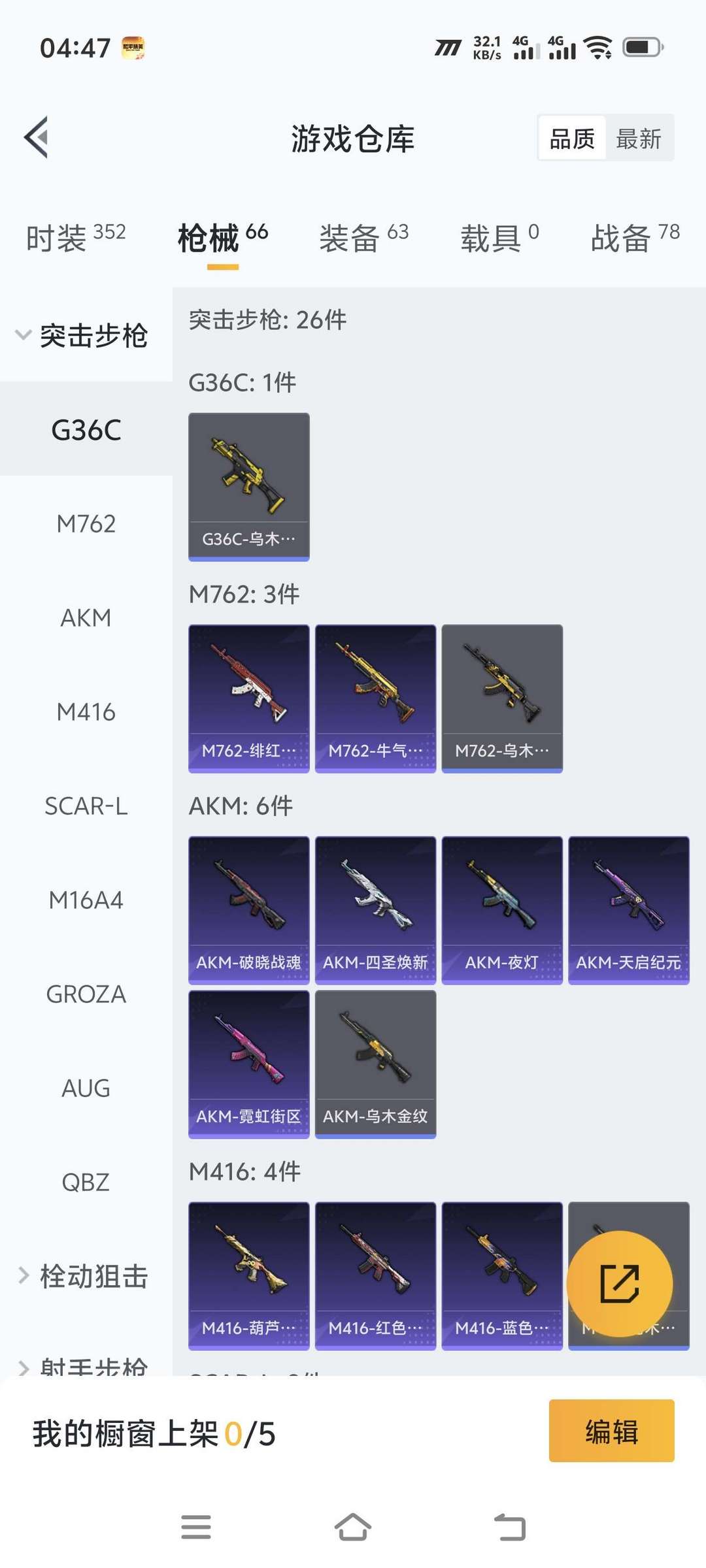Image resolution: width=706 pixels, height=1568 pixels.
Task: Select SCAR-L in the sidebar
Action: [x=86, y=806]
